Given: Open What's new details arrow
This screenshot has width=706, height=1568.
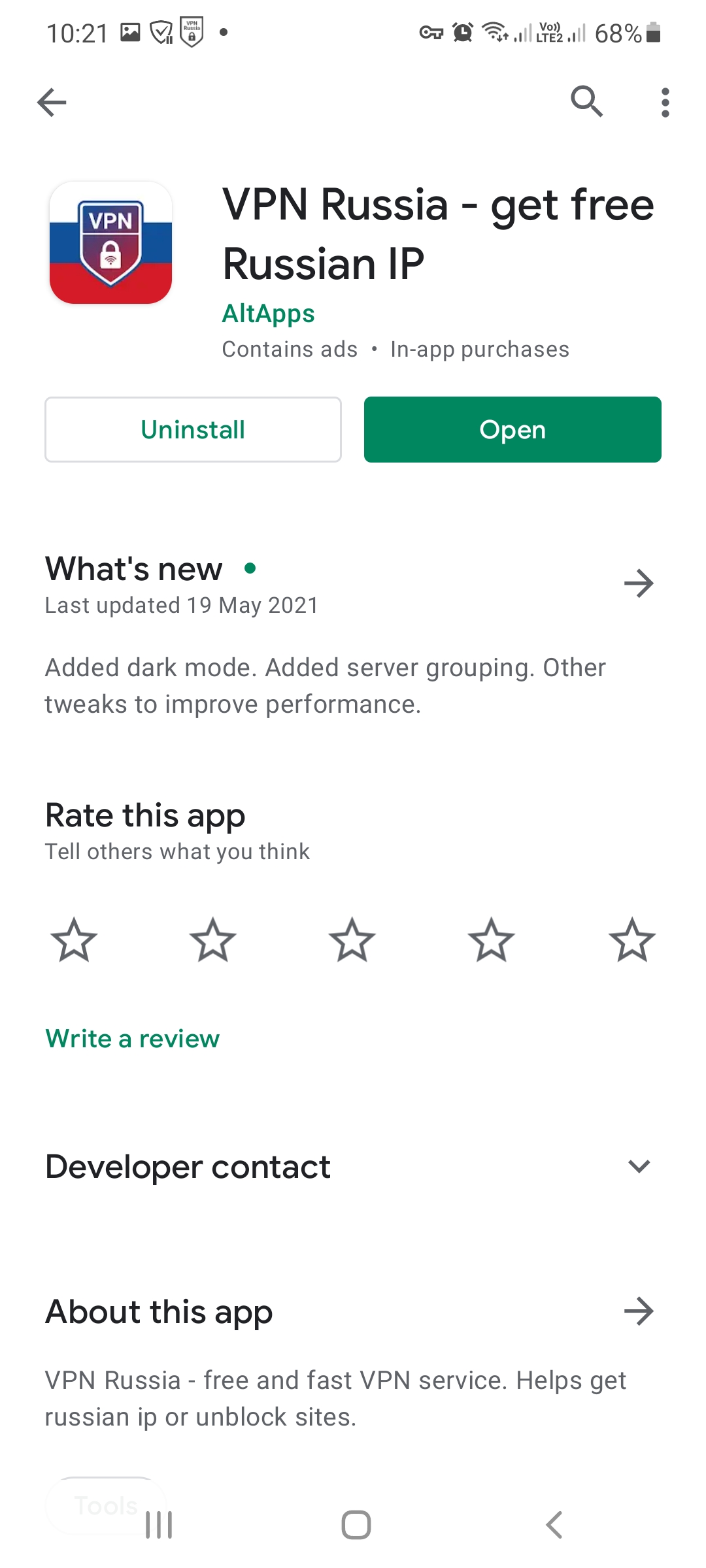Looking at the screenshot, I should point(639,583).
